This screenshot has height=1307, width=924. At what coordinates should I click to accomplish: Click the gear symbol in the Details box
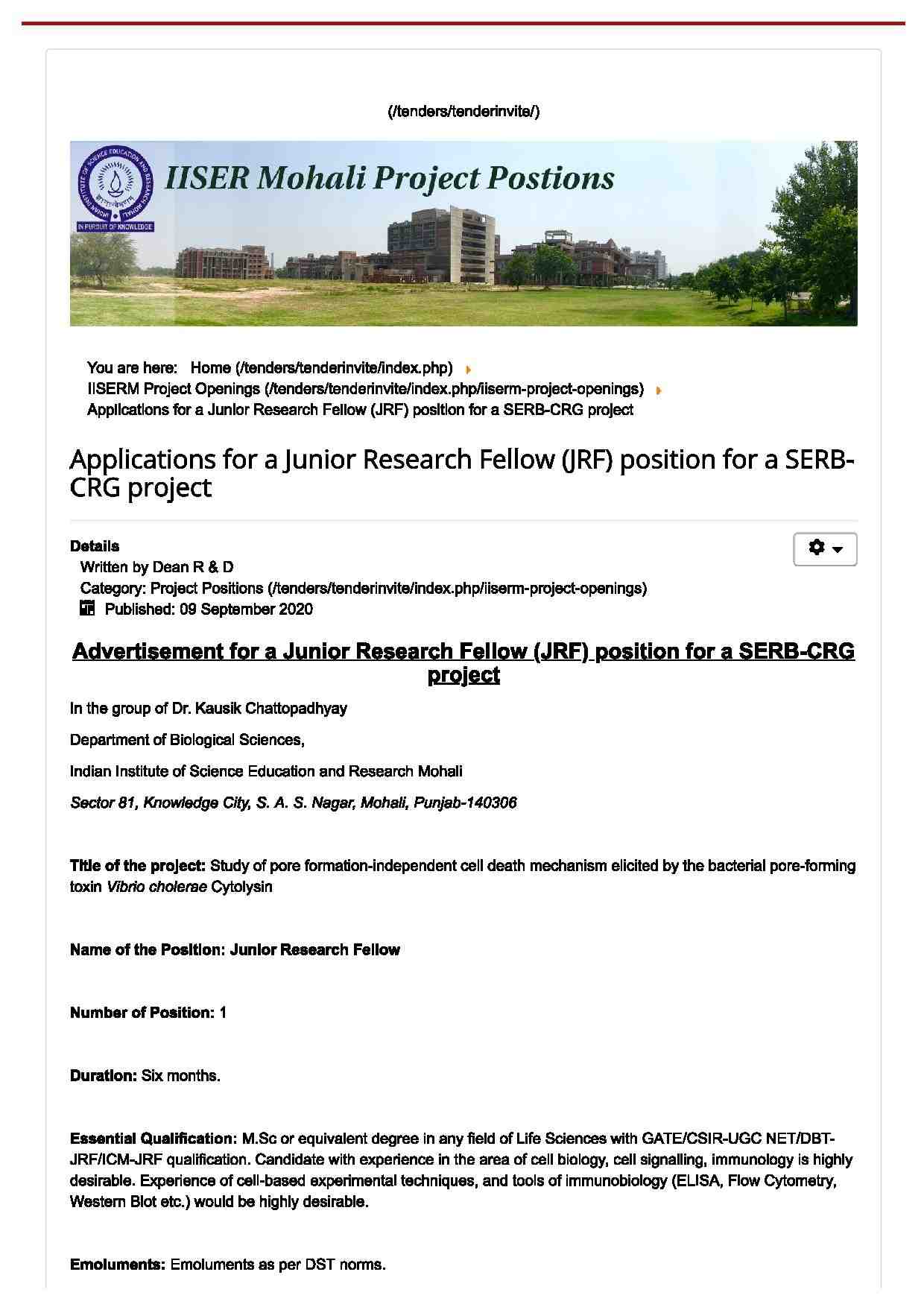pyautogui.click(x=817, y=549)
